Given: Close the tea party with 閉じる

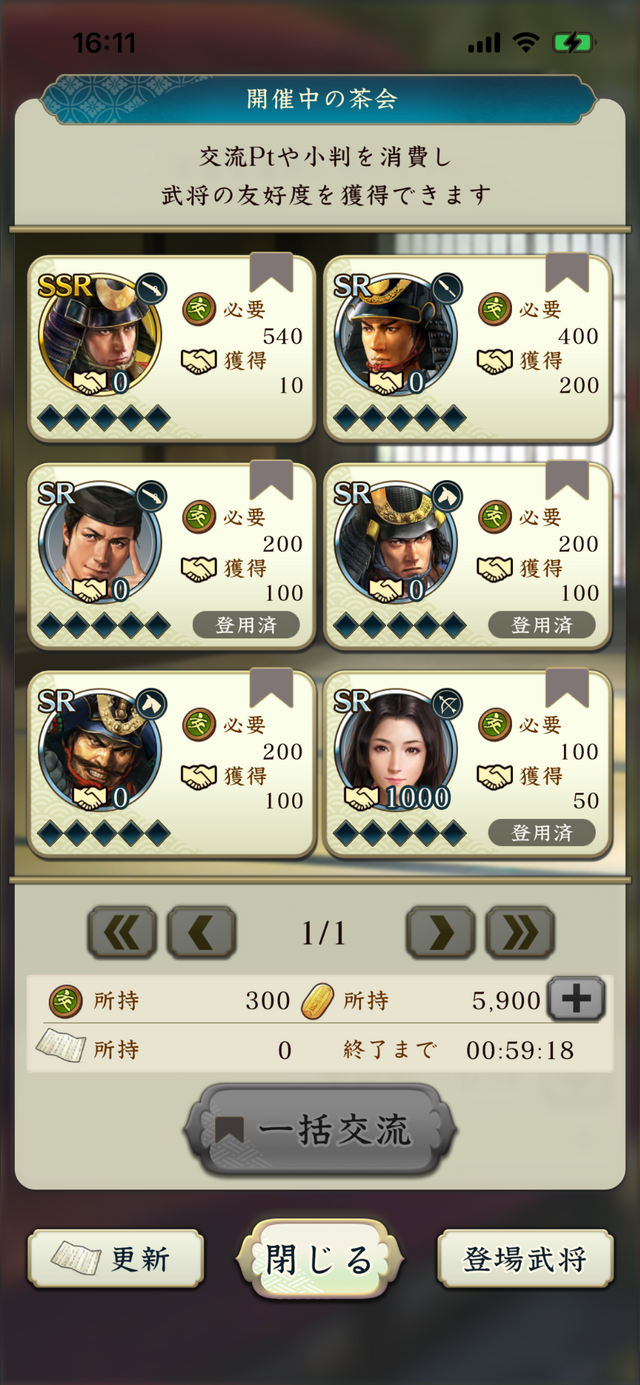Looking at the screenshot, I should click(x=320, y=1259).
